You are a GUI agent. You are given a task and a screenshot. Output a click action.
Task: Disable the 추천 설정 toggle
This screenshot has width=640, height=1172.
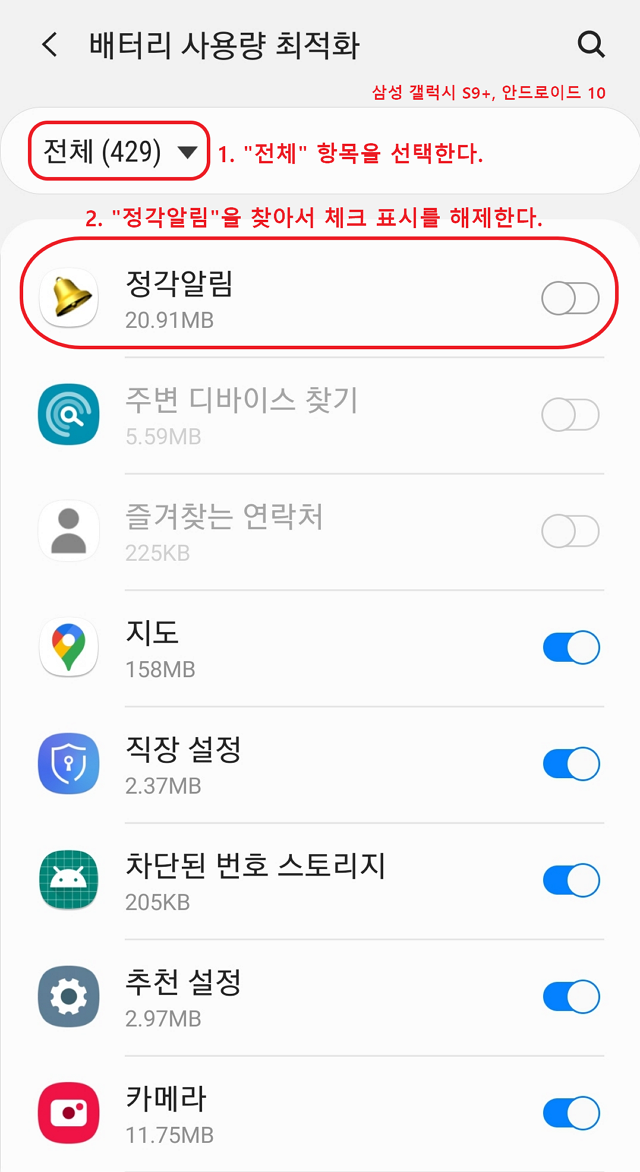point(571,996)
